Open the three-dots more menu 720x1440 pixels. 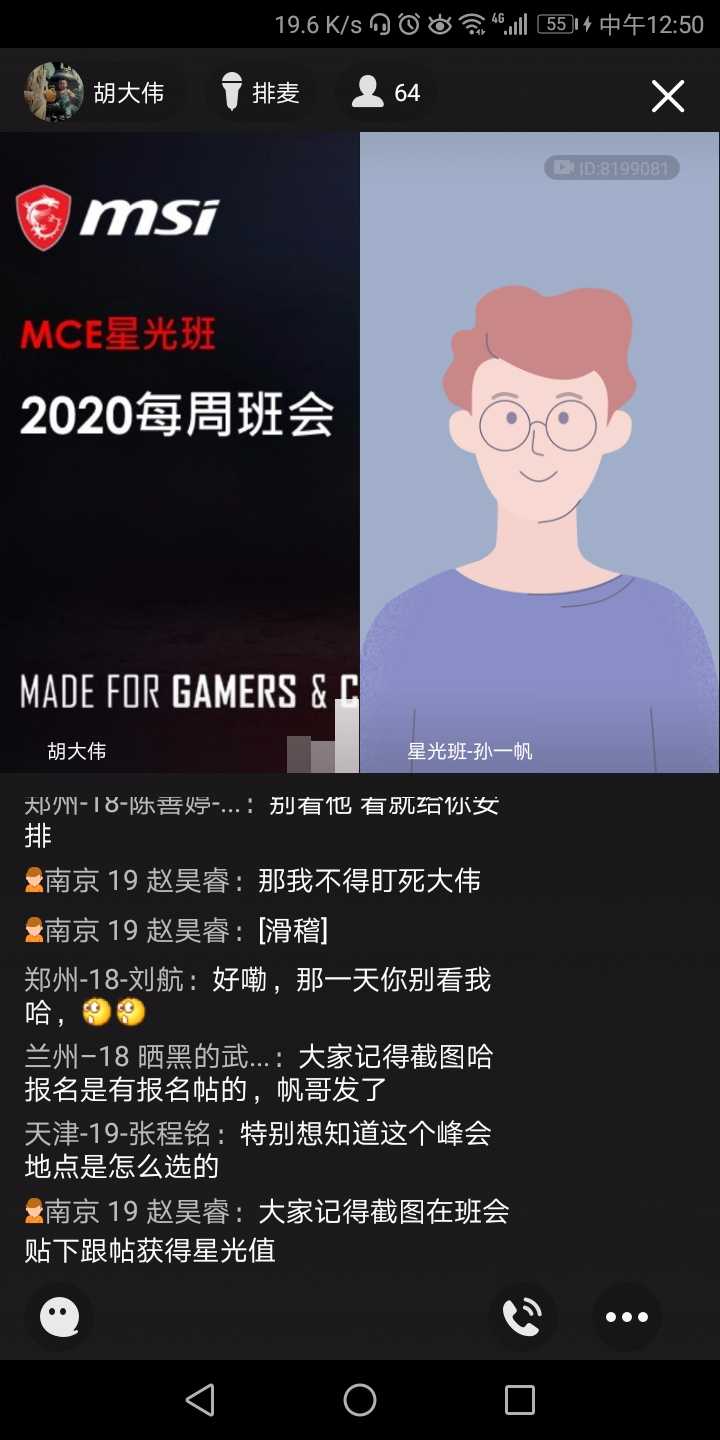point(627,1317)
